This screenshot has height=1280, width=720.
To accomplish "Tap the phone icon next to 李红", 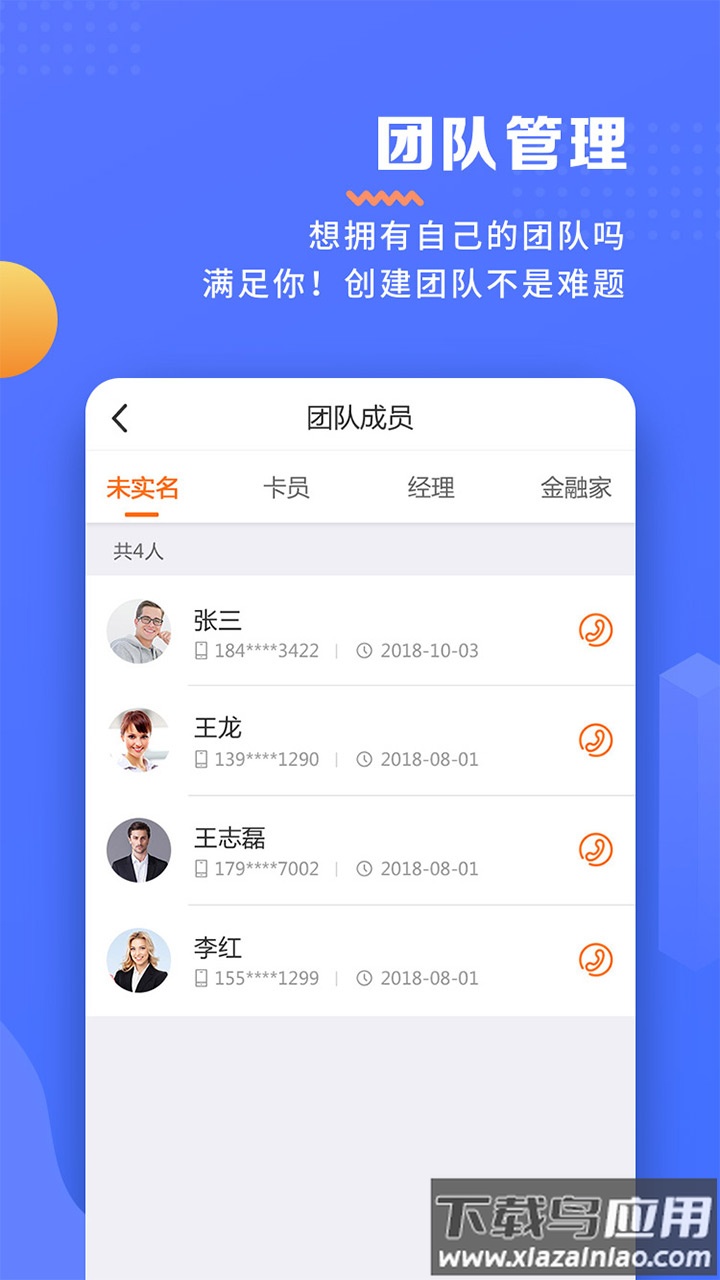I will pos(595,959).
